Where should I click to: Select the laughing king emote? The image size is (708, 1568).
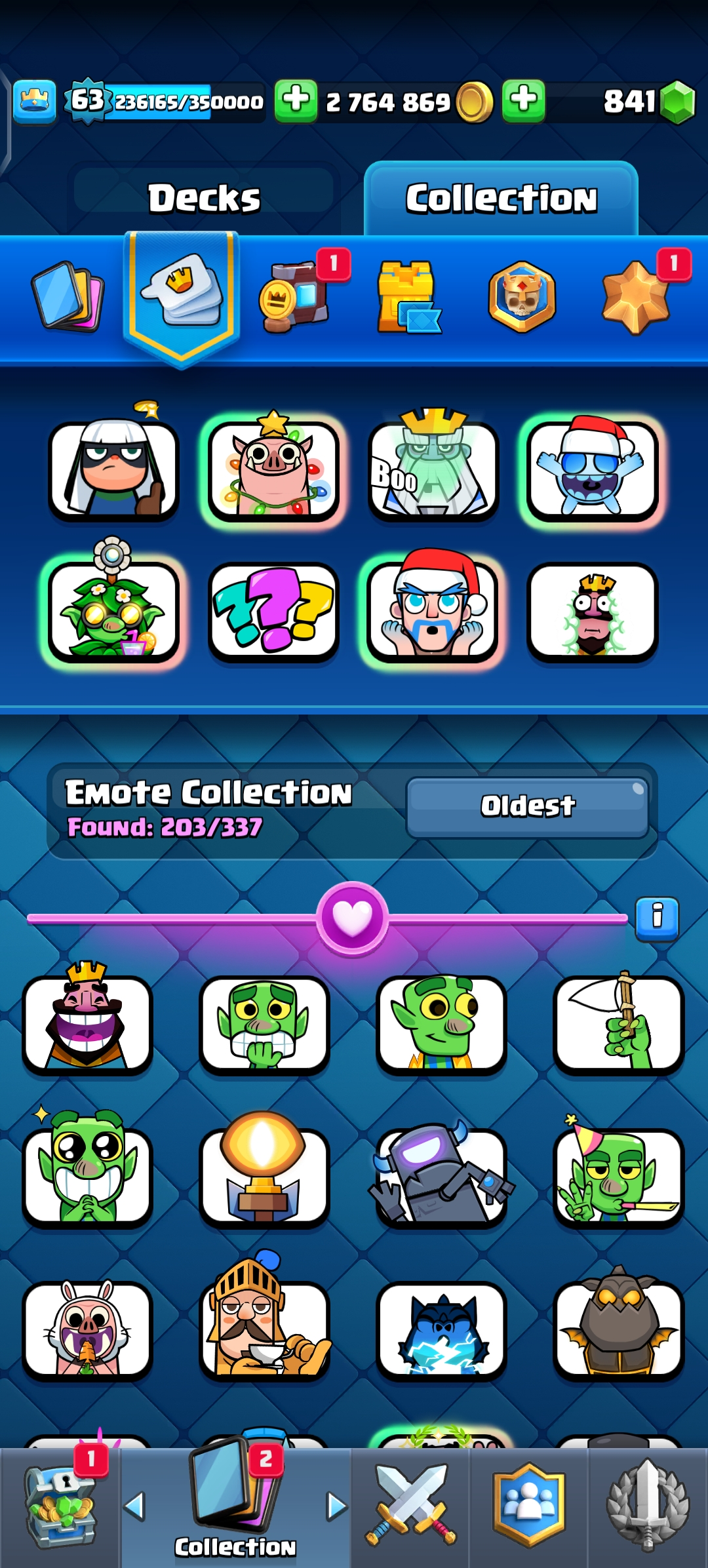[88, 1023]
